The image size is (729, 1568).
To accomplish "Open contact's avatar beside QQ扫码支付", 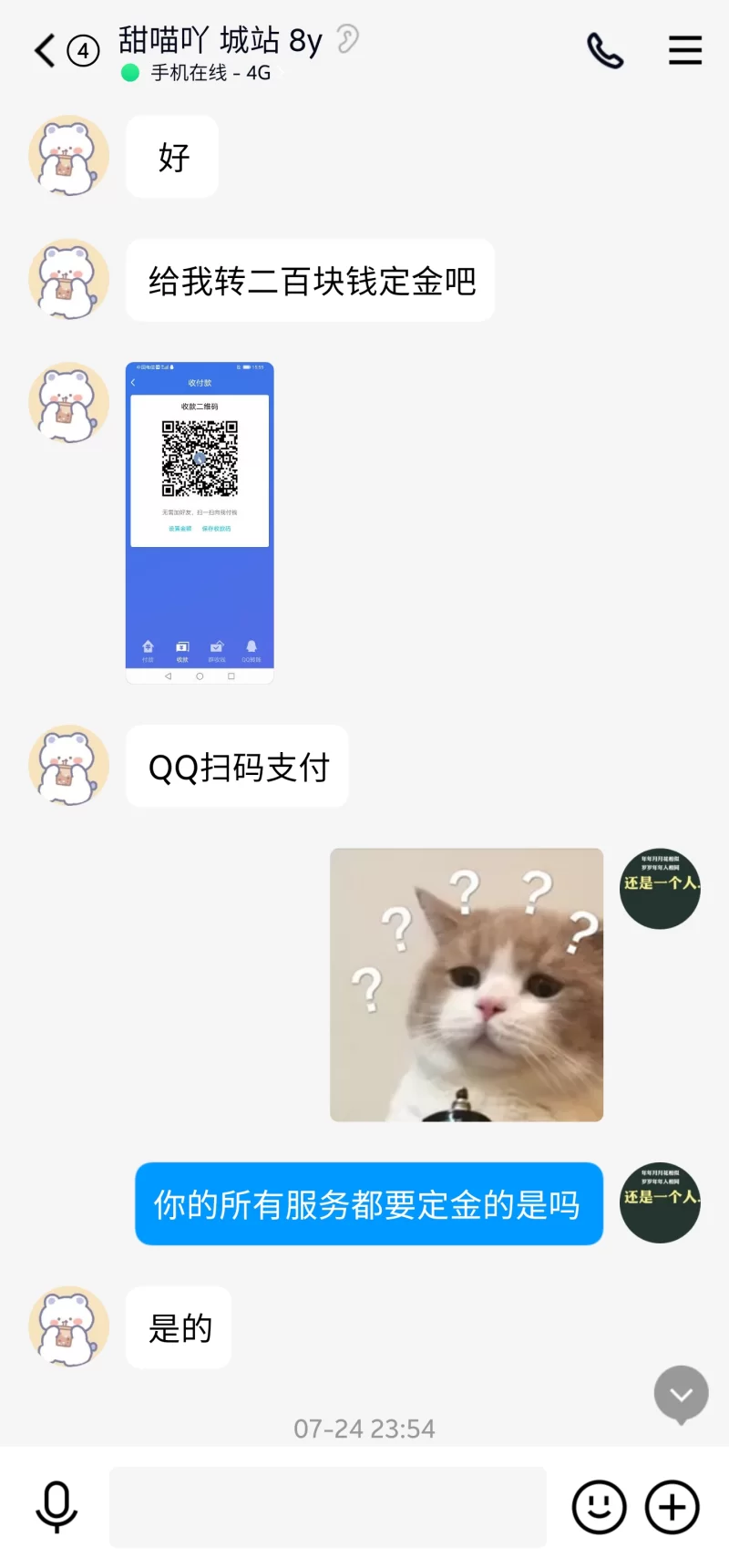I will 69,766.
